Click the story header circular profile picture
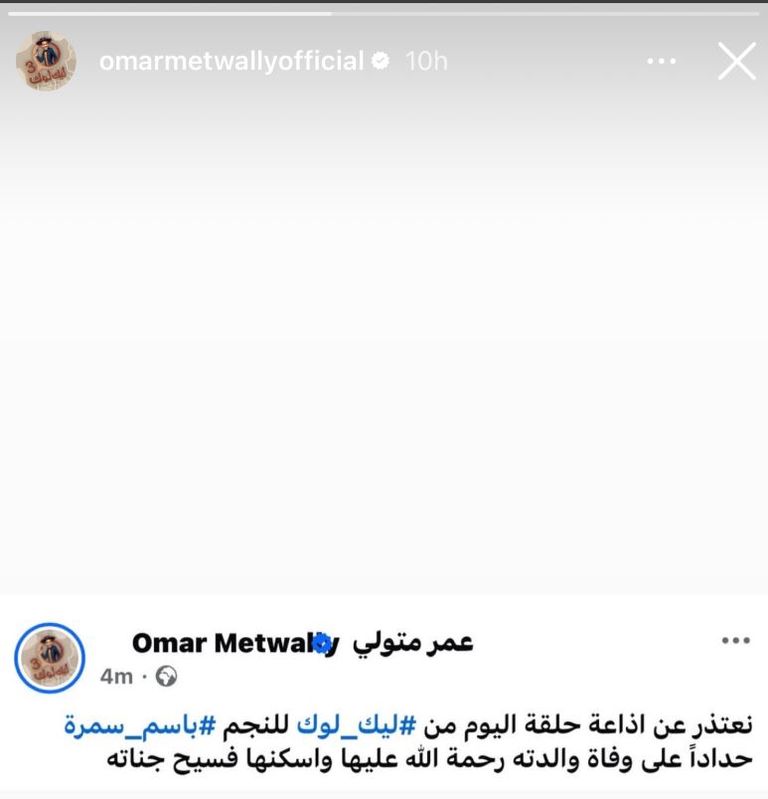 click(46, 60)
